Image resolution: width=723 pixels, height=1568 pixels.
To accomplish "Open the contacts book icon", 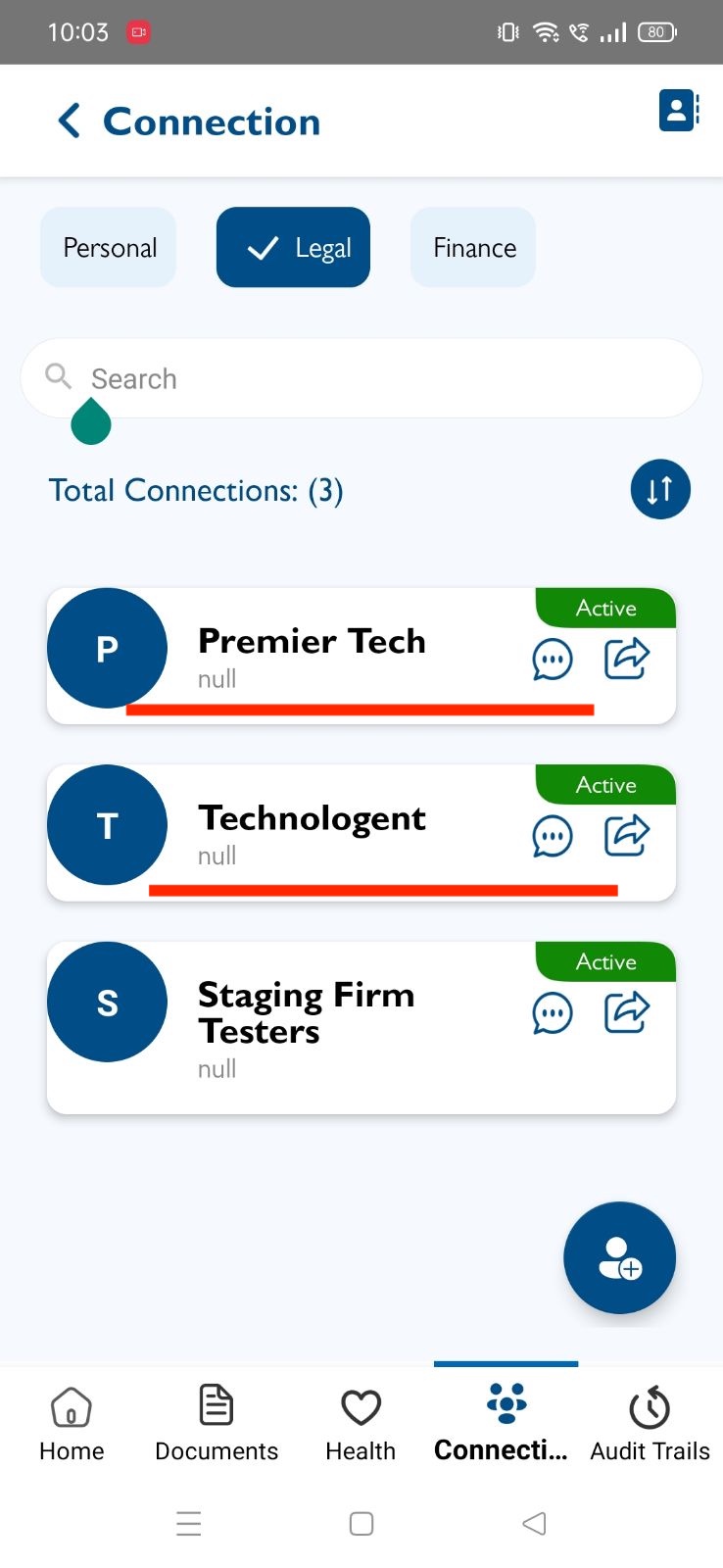I will tap(679, 110).
